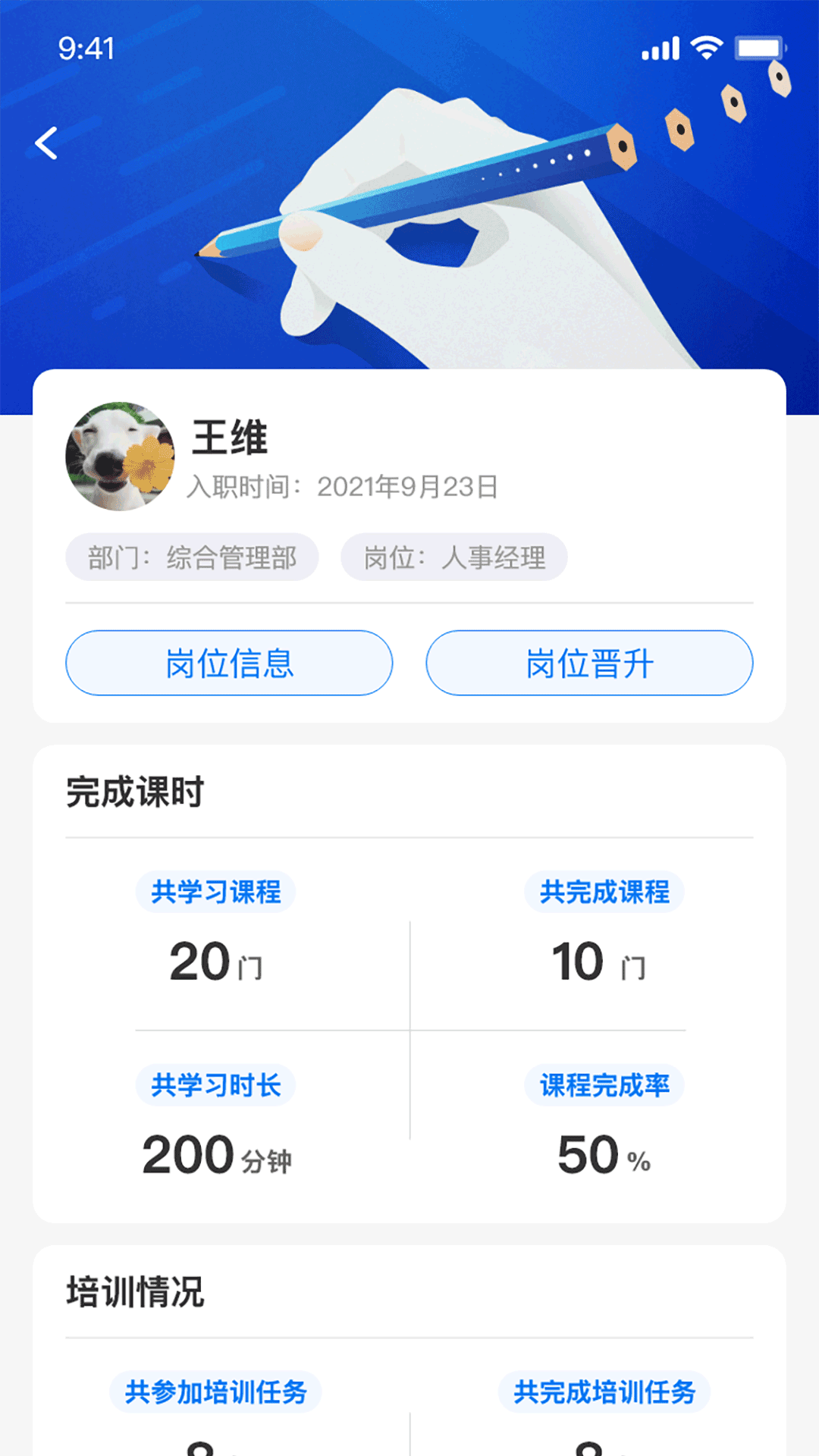Tap the cellular signal indicator

click(659, 47)
